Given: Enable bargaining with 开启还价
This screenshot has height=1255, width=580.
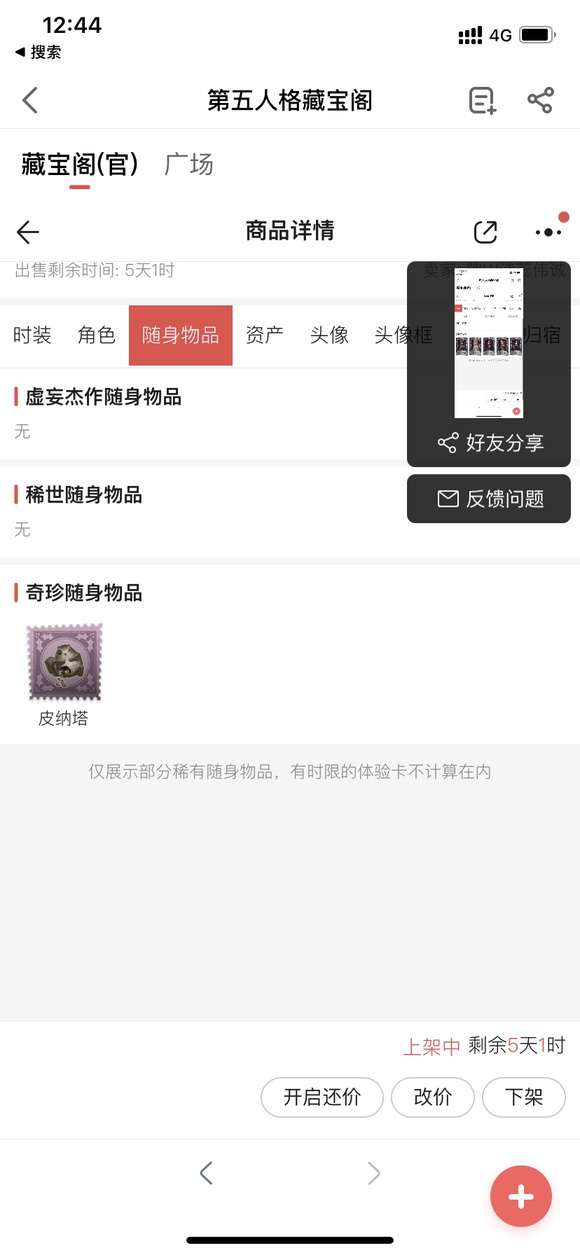Looking at the screenshot, I should click(x=322, y=1097).
